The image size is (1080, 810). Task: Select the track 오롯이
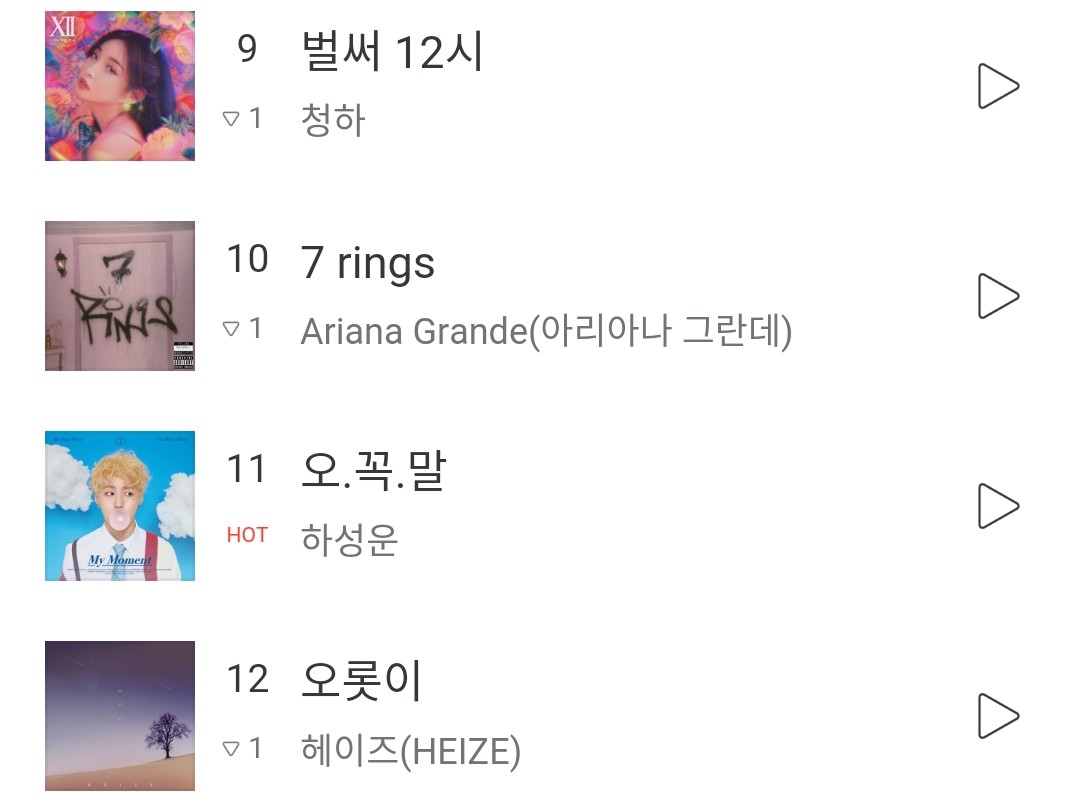tap(540, 716)
